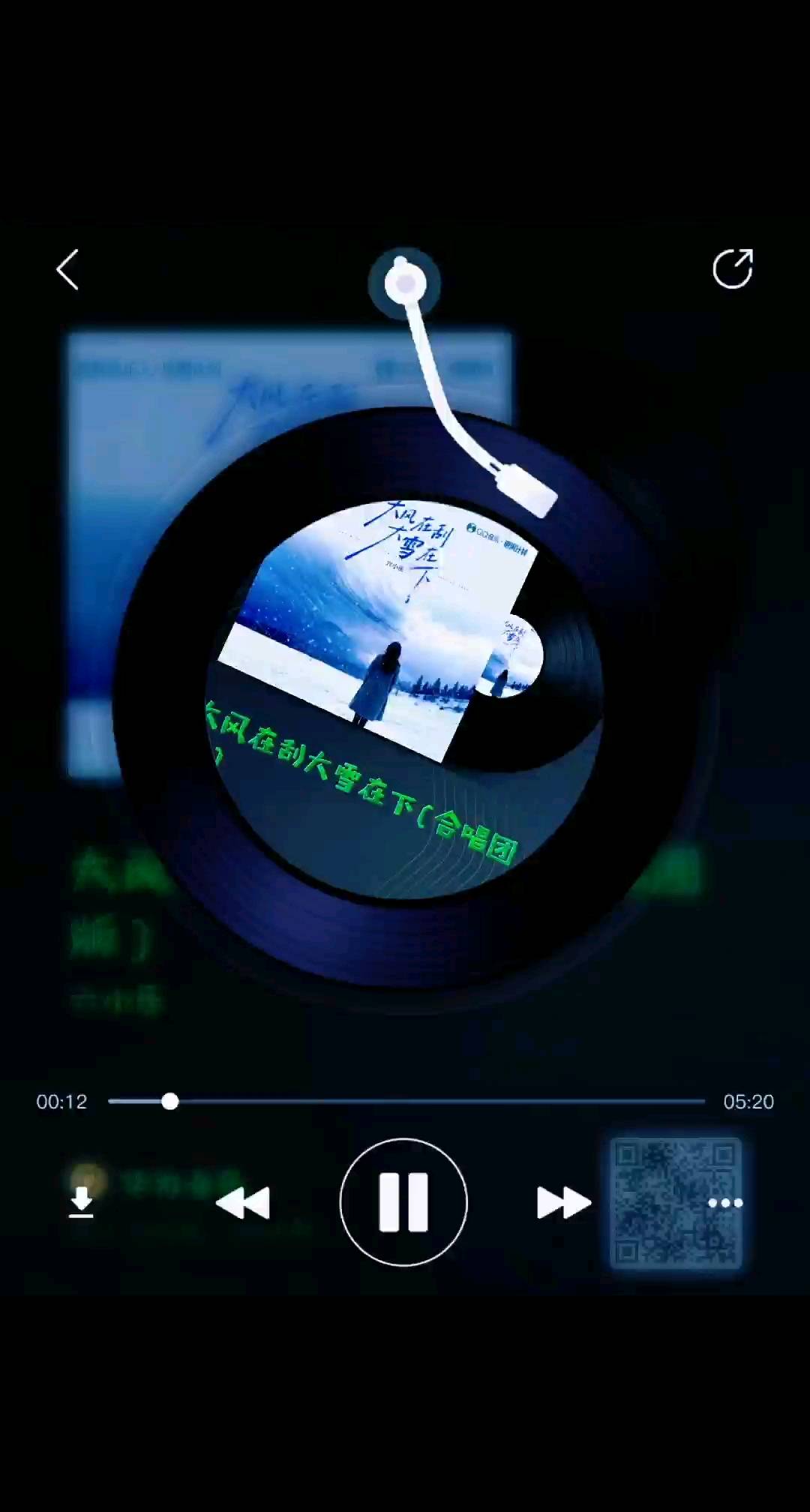Open the three-dot more options menu
Image resolution: width=810 pixels, height=1512 pixels.
725,1203
